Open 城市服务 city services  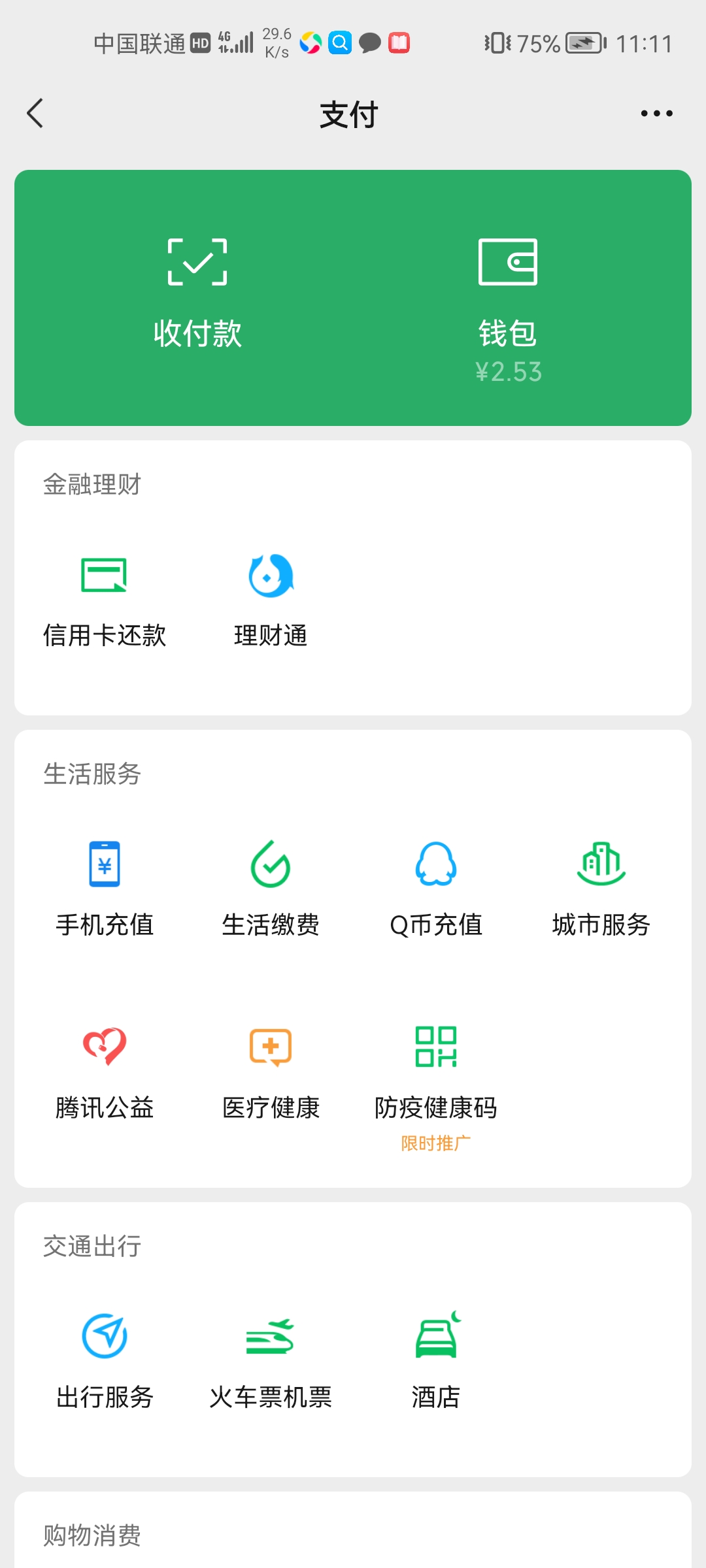pos(601,889)
